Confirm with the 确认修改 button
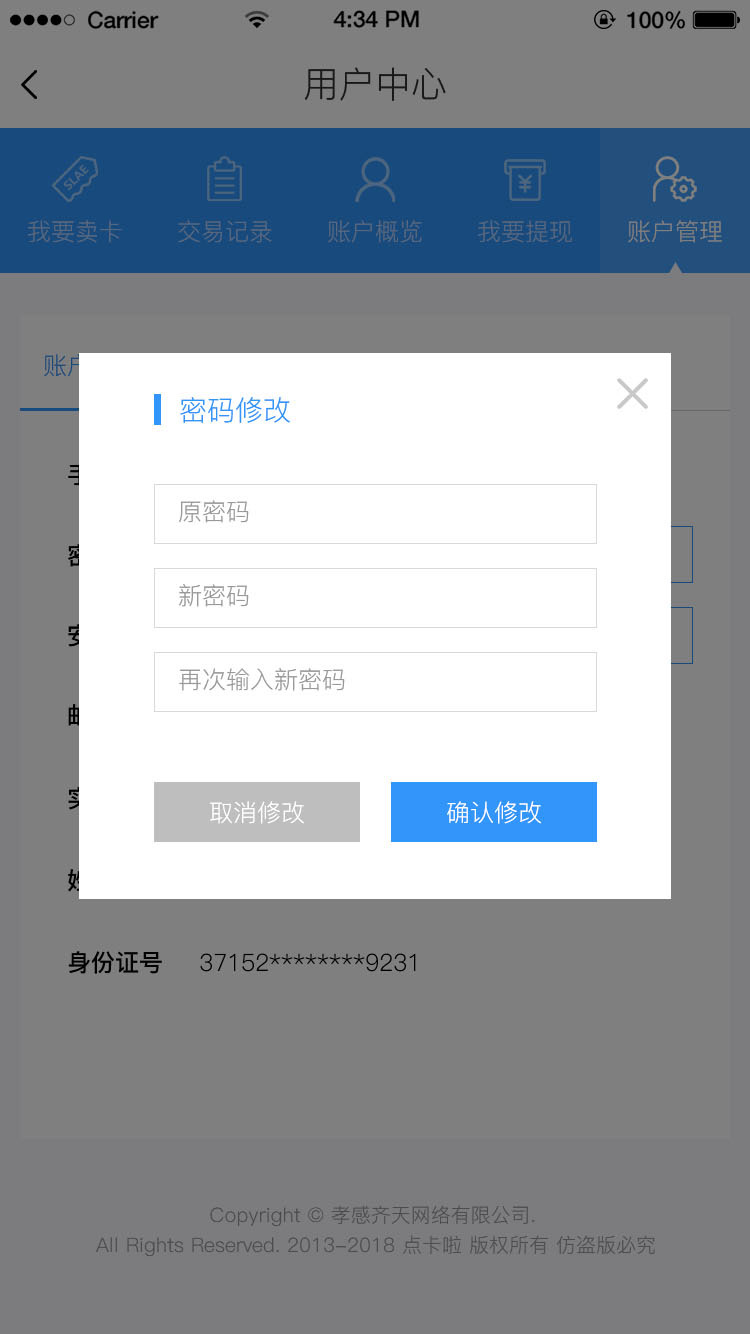The image size is (750, 1334). pos(494,812)
